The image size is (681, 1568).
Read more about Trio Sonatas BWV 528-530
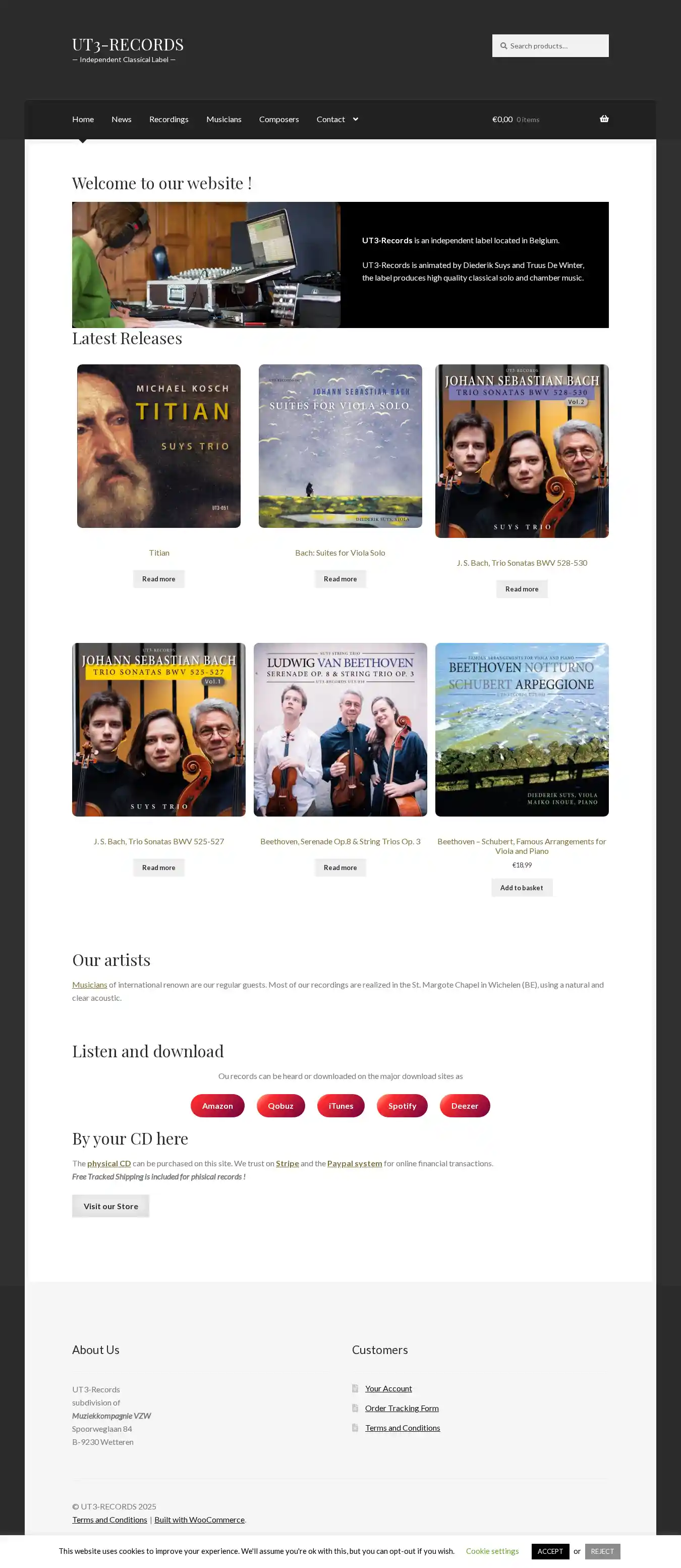tap(522, 588)
